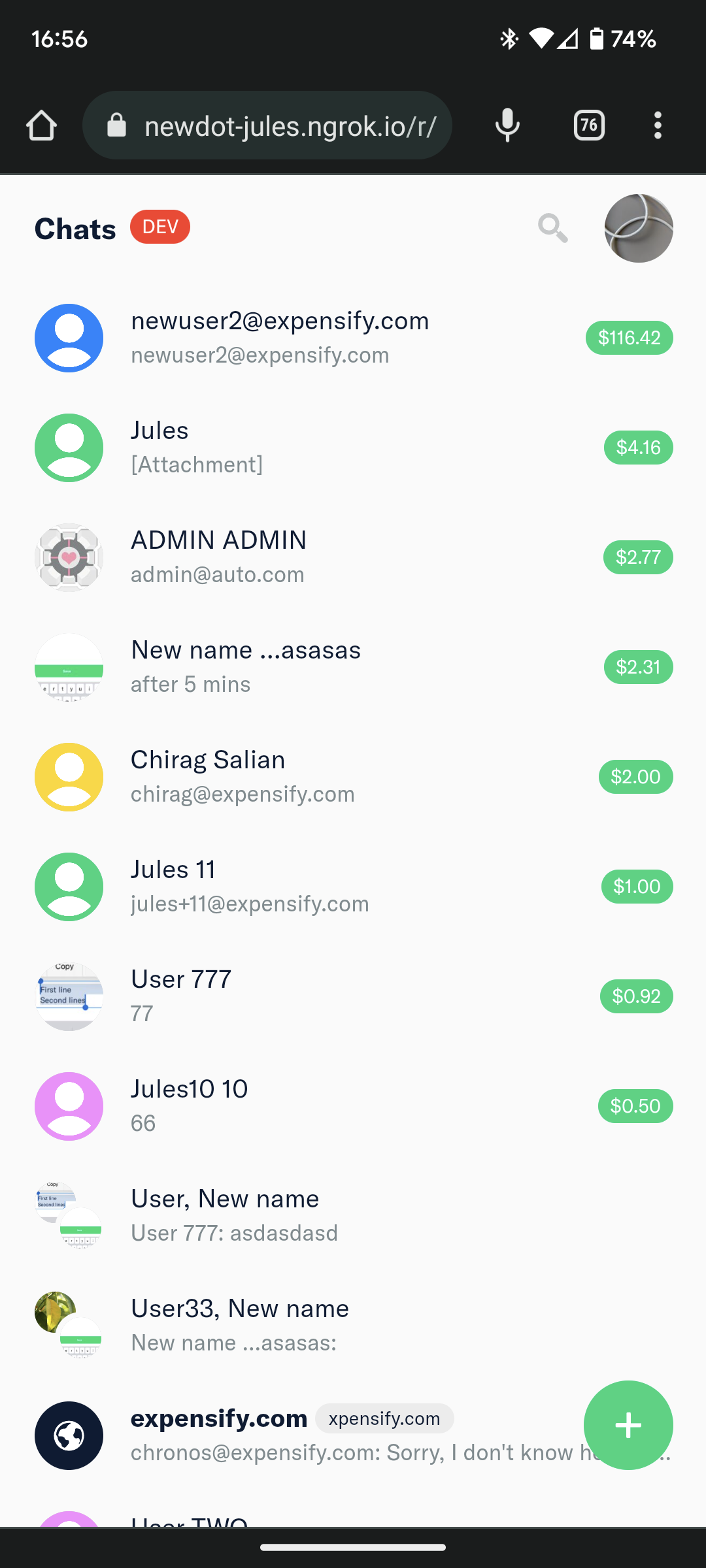Image resolution: width=706 pixels, height=1568 pixels.
Task: Start a voice search with the microphone icon
Action: (x=507, y=125)
